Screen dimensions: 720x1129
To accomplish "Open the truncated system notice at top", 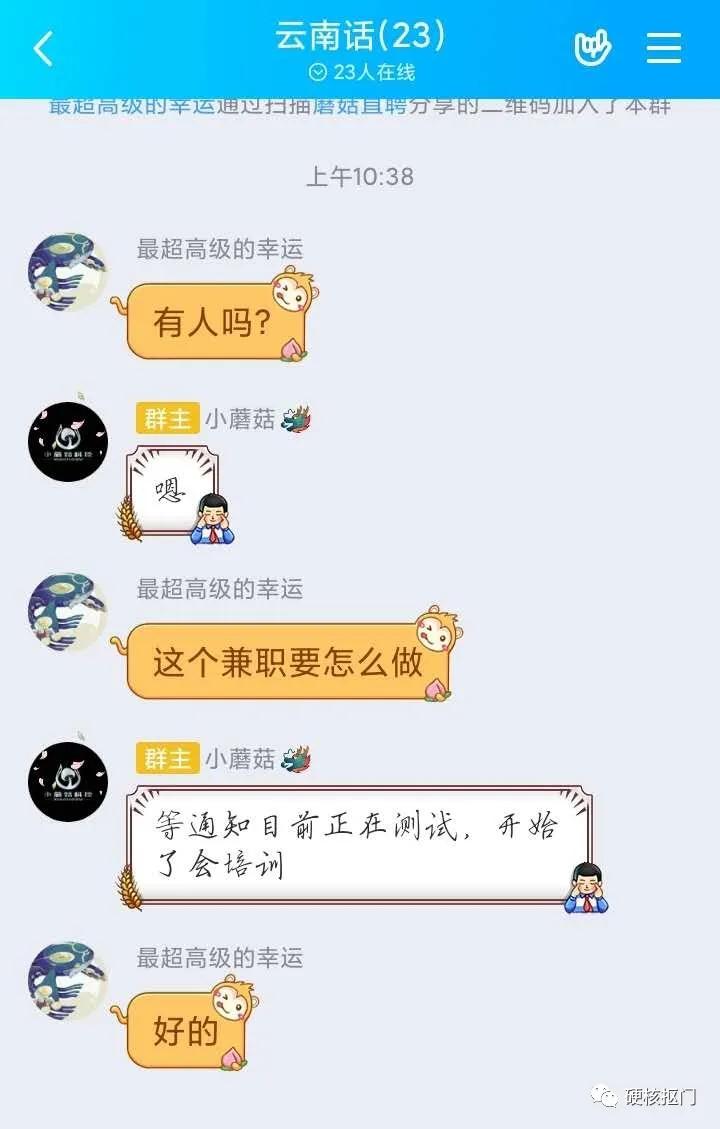I will (x=360, y=112).
